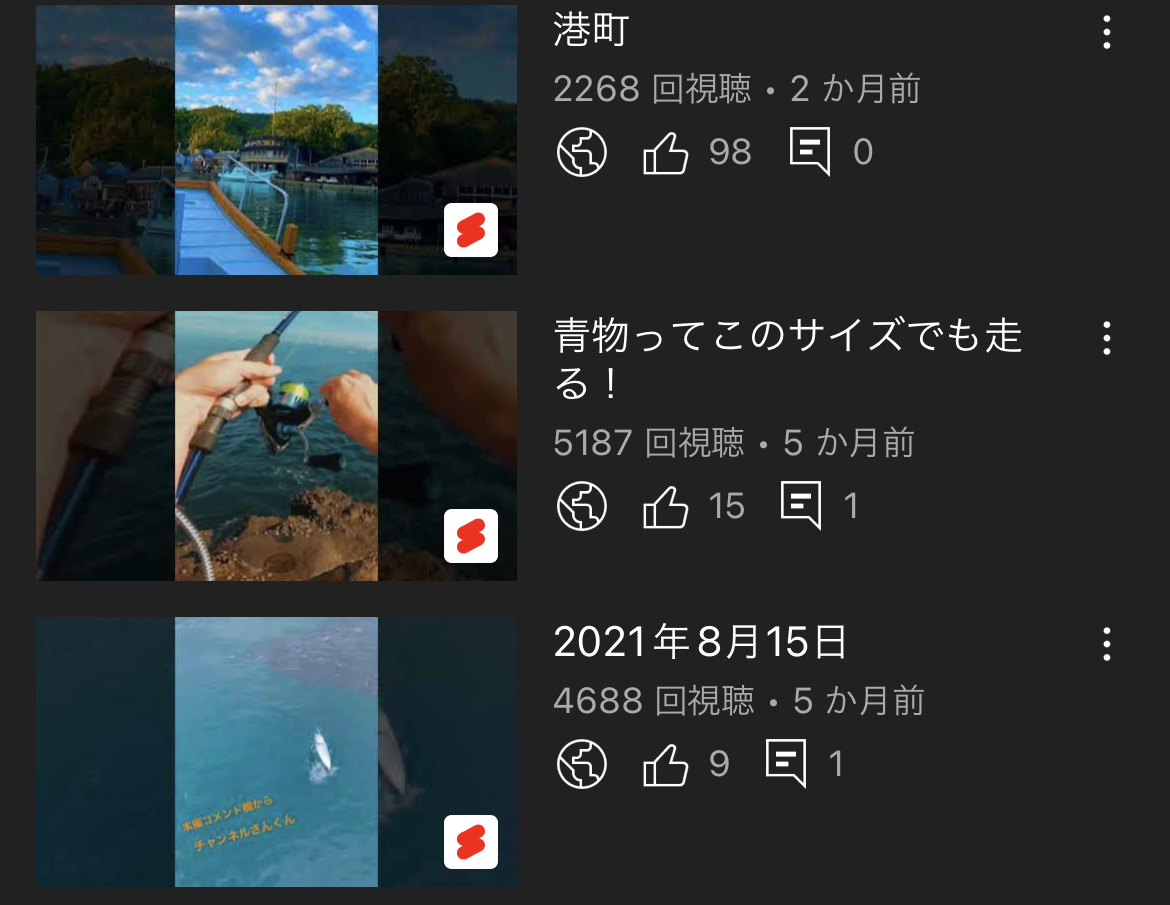1170x905 pixels.
Task: Open the 2021年8月15日 video thumbnail
Action: pos(276,752)
